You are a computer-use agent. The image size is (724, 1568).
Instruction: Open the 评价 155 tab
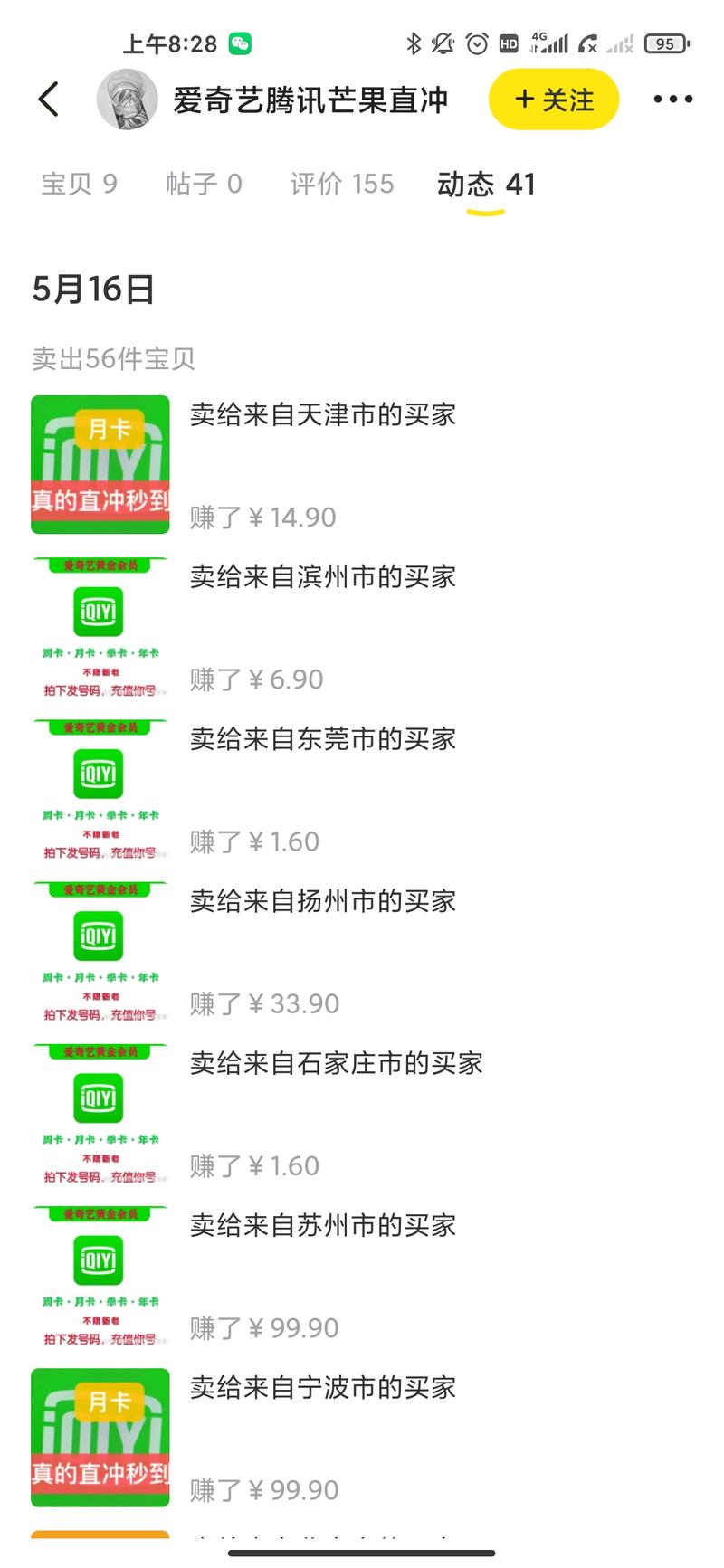(341, 184)
